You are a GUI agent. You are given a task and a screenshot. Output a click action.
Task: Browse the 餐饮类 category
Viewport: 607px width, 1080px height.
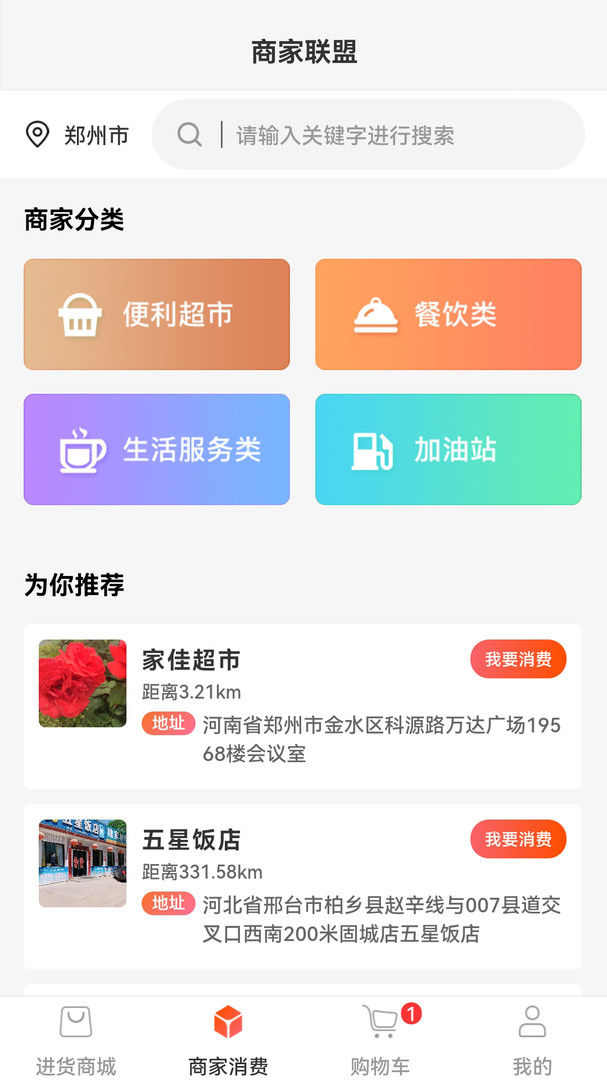(x=448, y=315)
